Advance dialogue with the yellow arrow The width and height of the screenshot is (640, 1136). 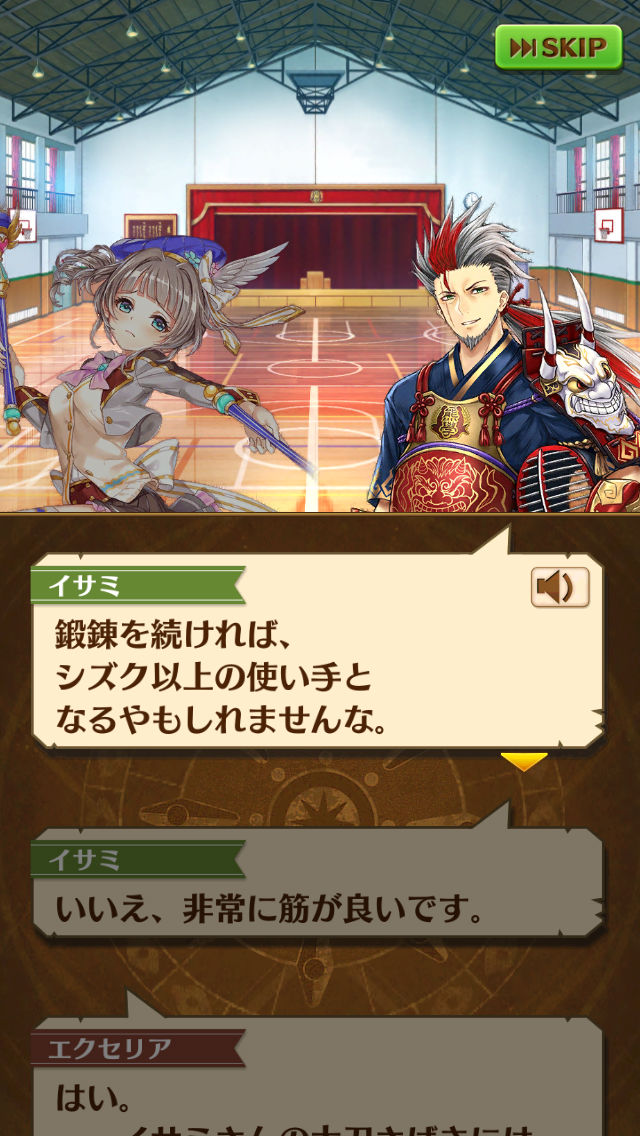click(524, 762)
